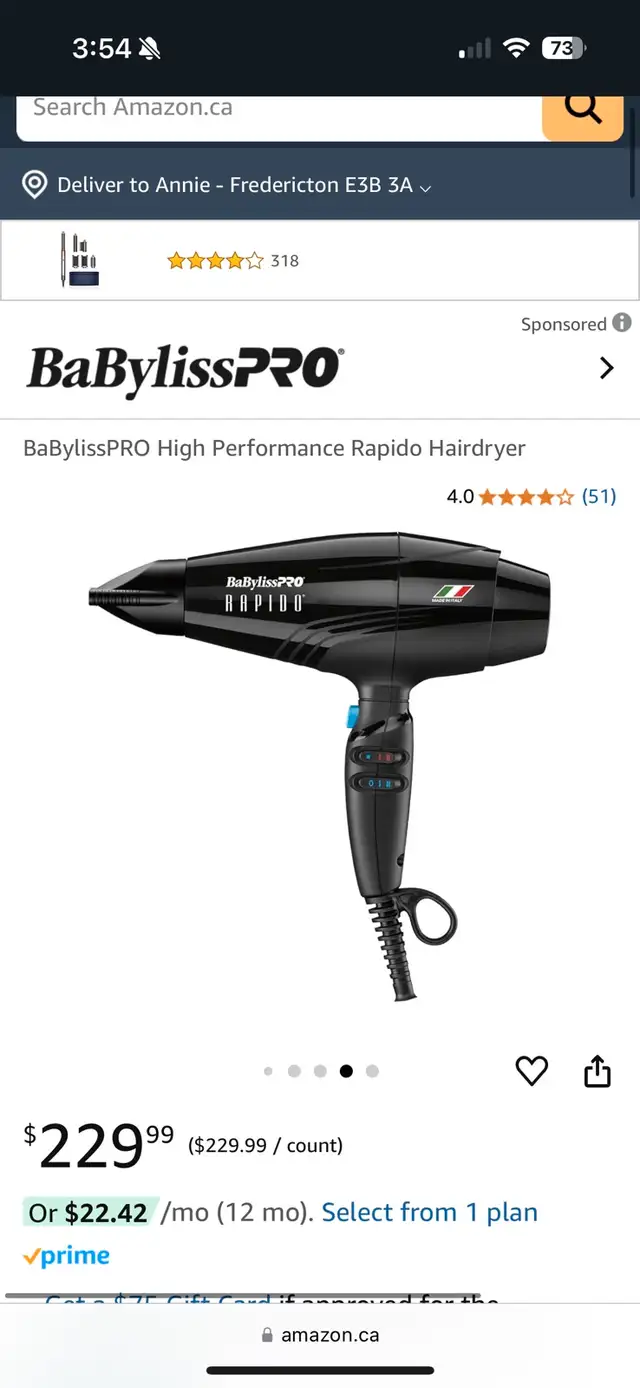640x1388 pixels.
Task: Change the Deliver to Annie address
Action: 227,185
